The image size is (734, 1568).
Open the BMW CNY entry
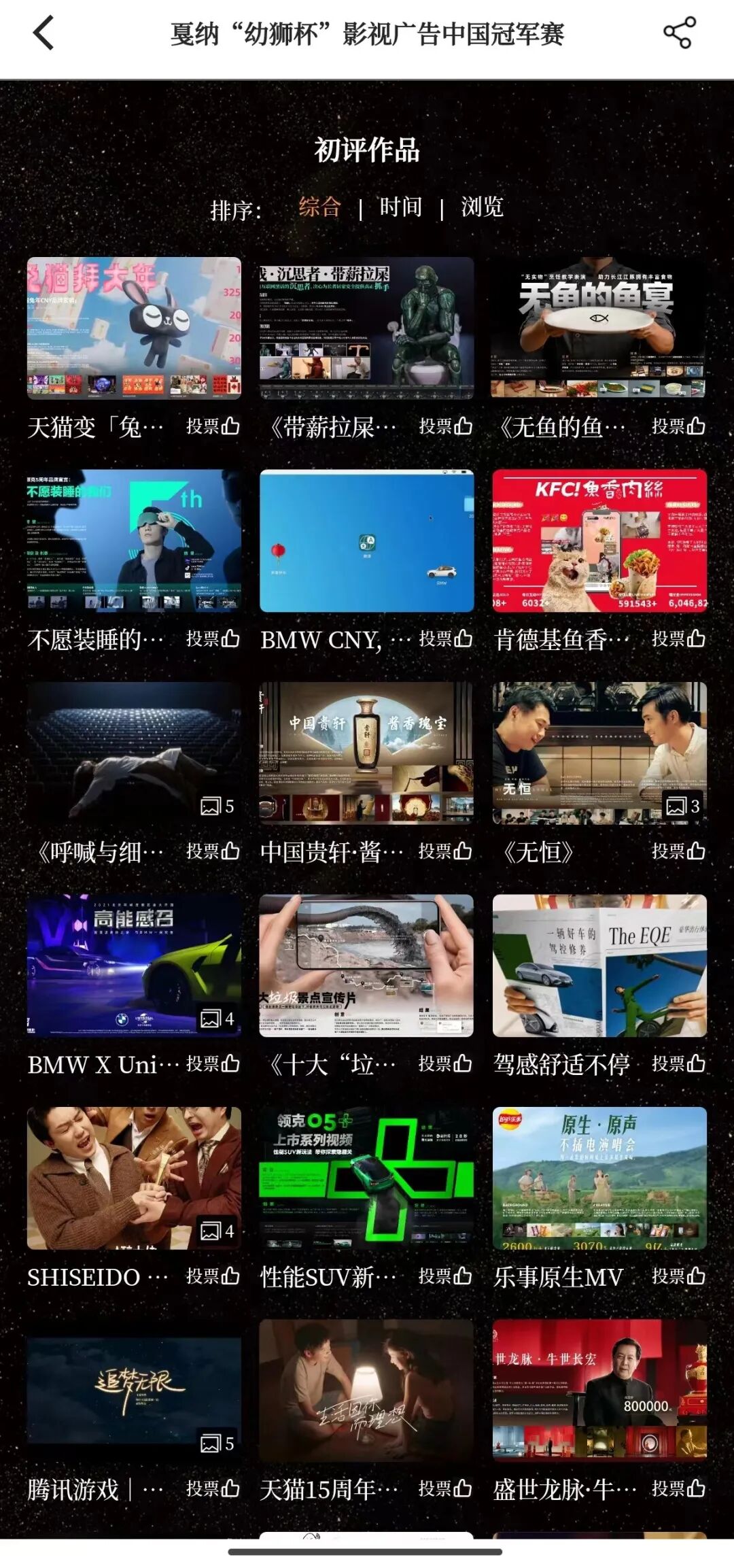(x=367, y=541)
